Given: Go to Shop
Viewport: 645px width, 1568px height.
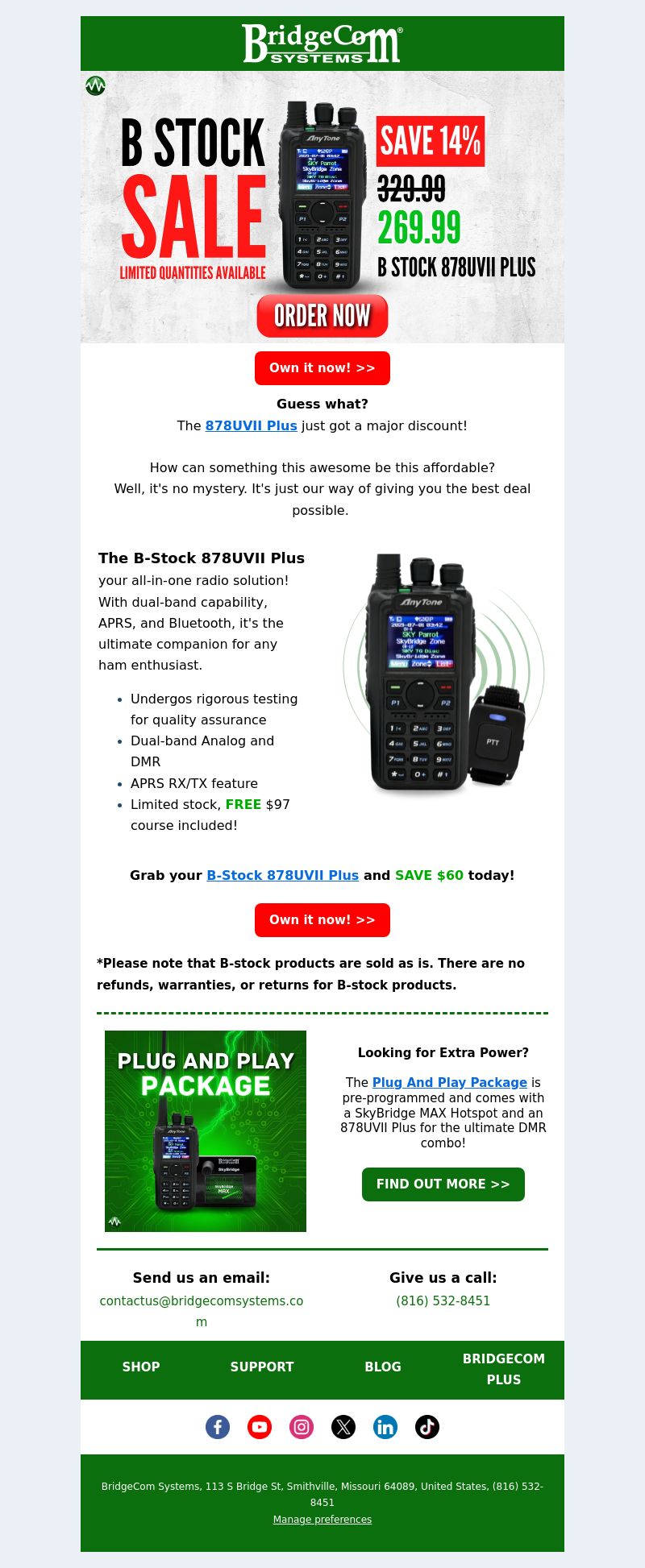Looking at the screenshot, I should tap(141, 1367).
